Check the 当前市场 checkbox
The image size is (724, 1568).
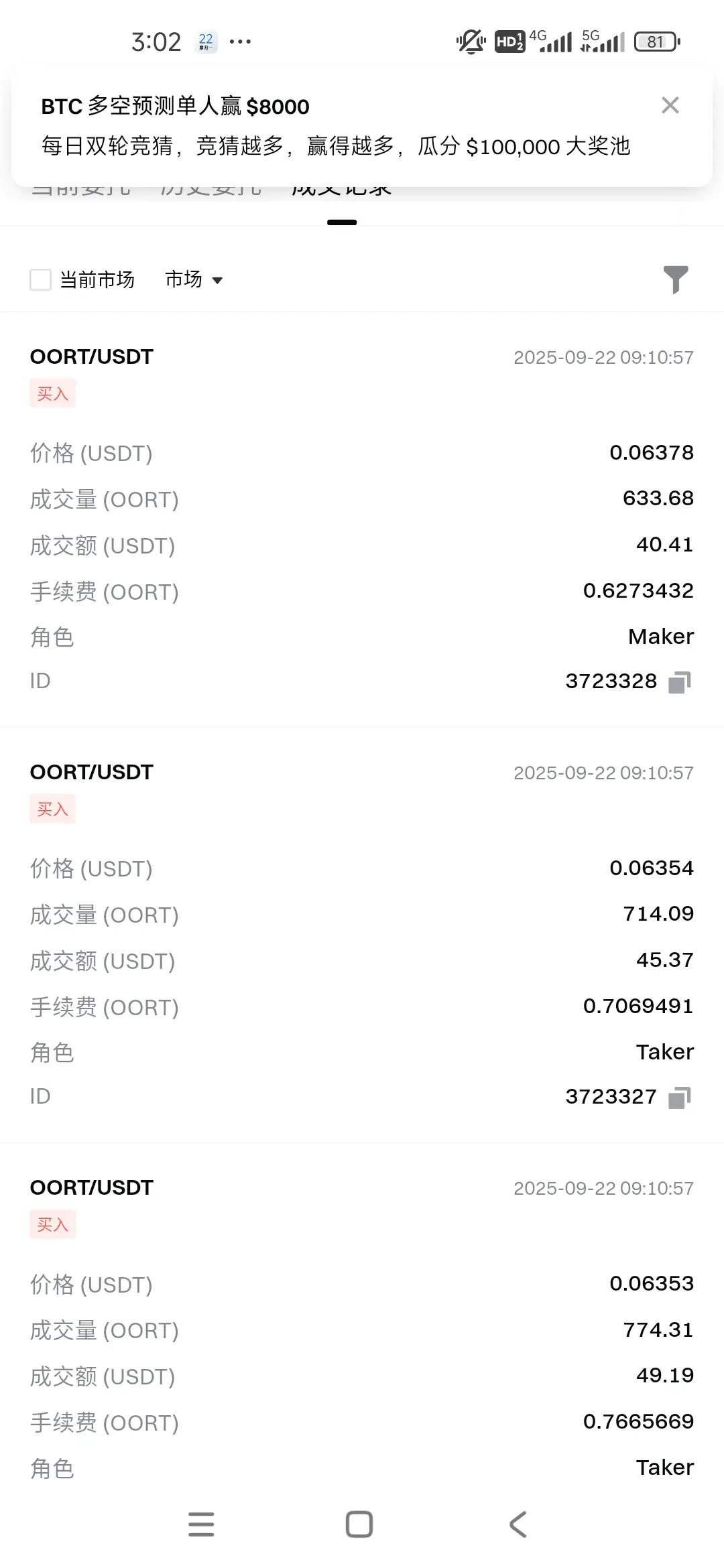click(41, 279)
